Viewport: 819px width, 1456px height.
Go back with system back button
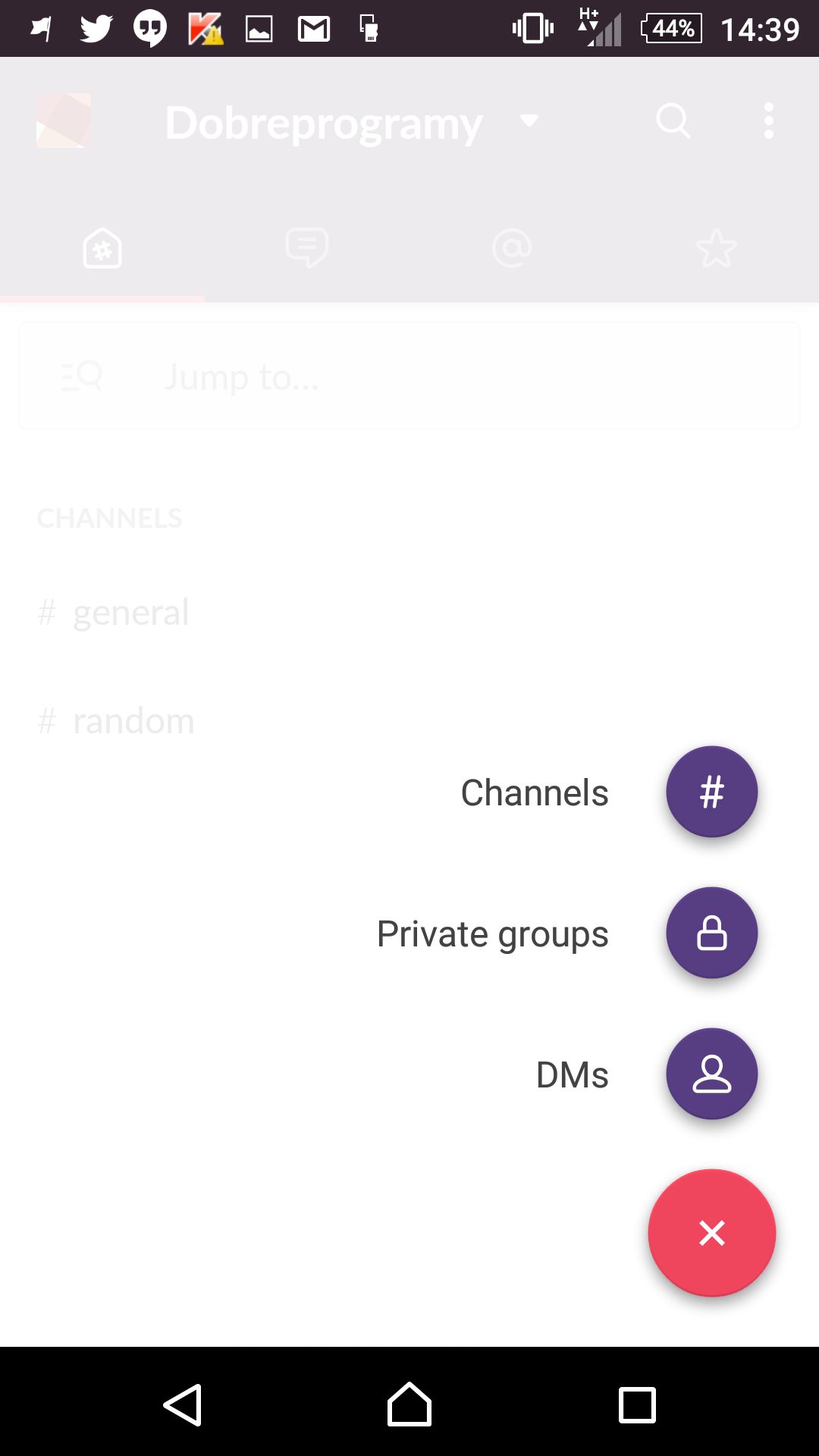183,1405
